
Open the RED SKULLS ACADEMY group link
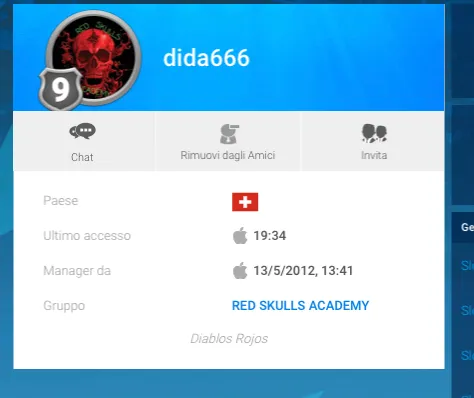click(x=300, y=305)
